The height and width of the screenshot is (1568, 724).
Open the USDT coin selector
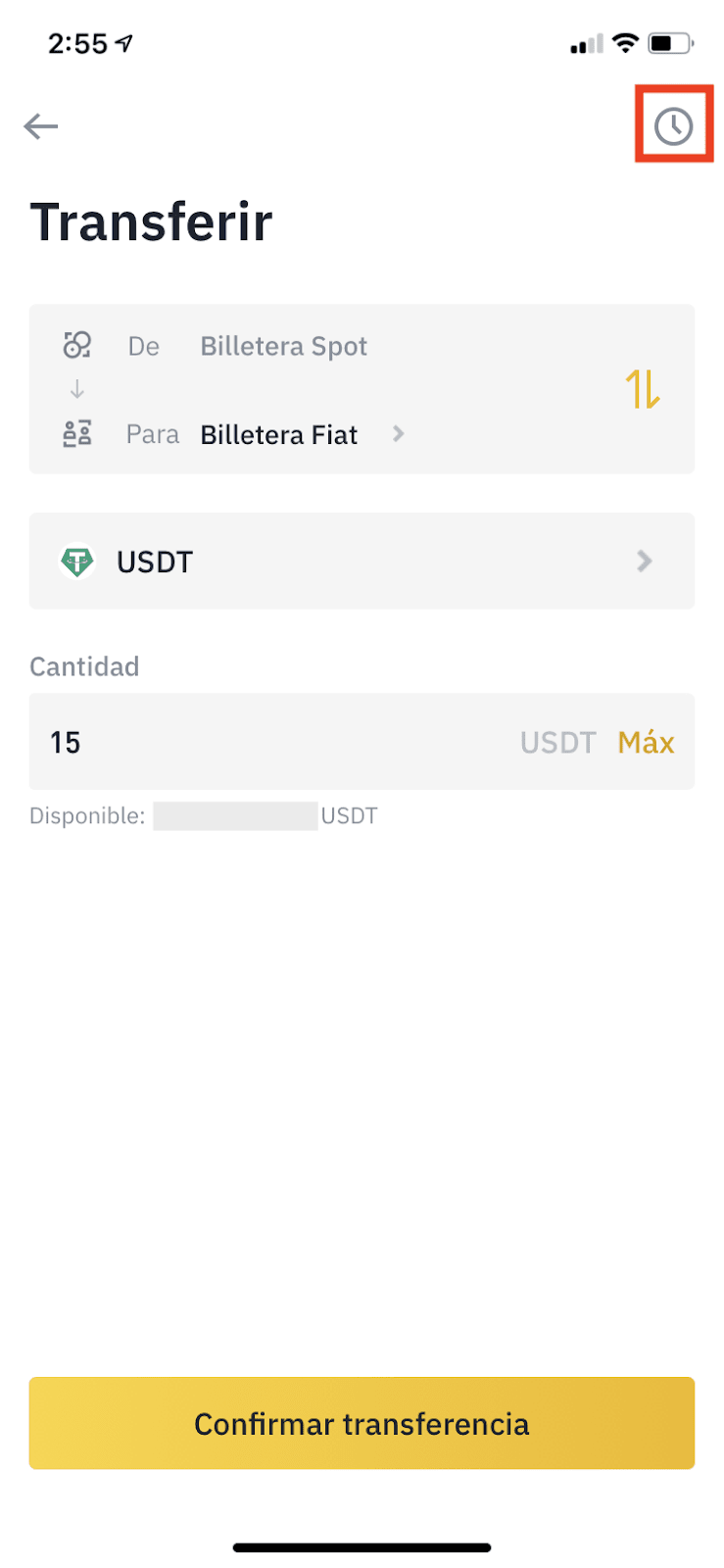click(362, 562)
